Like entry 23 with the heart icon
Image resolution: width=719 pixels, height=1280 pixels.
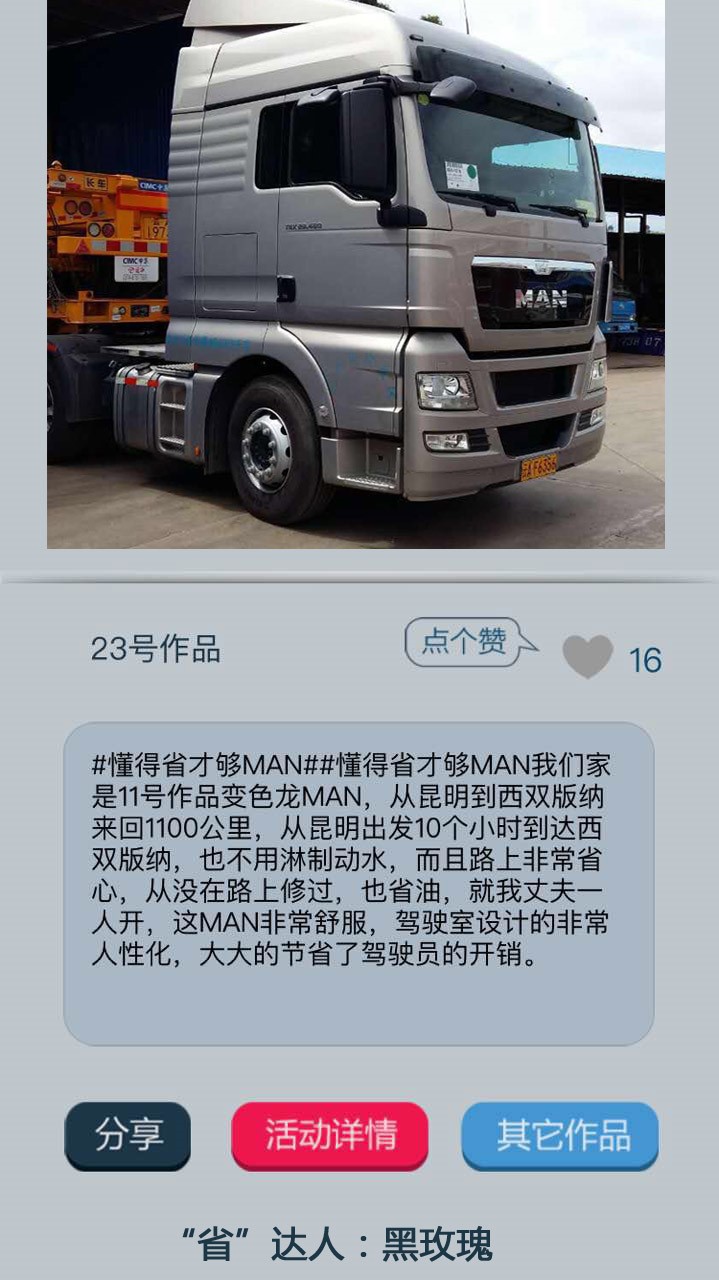(587, 657)
